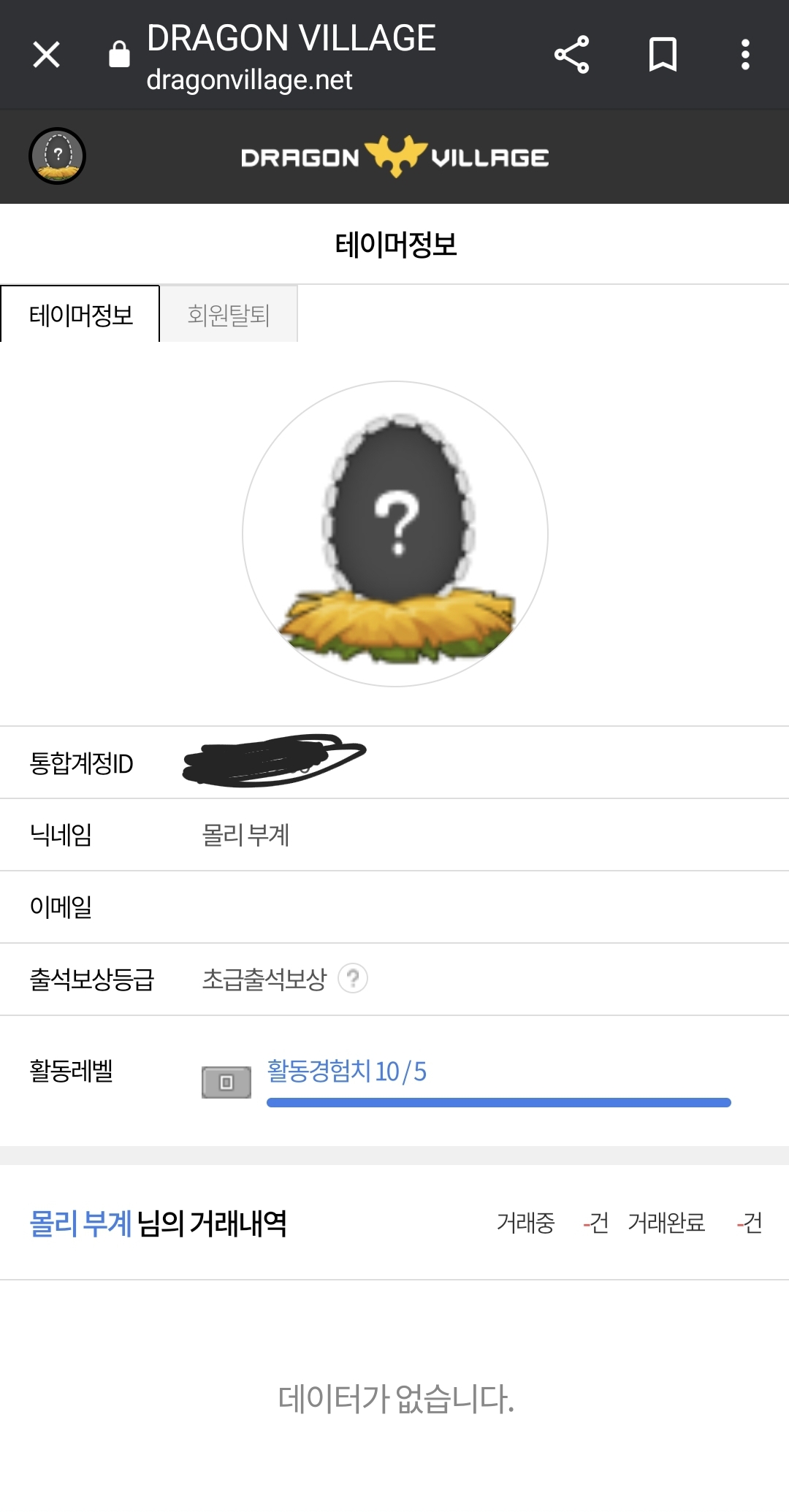Close the browser tab with the X
The height and width of the screenshot is (1512, 789).
click(46, 55)
